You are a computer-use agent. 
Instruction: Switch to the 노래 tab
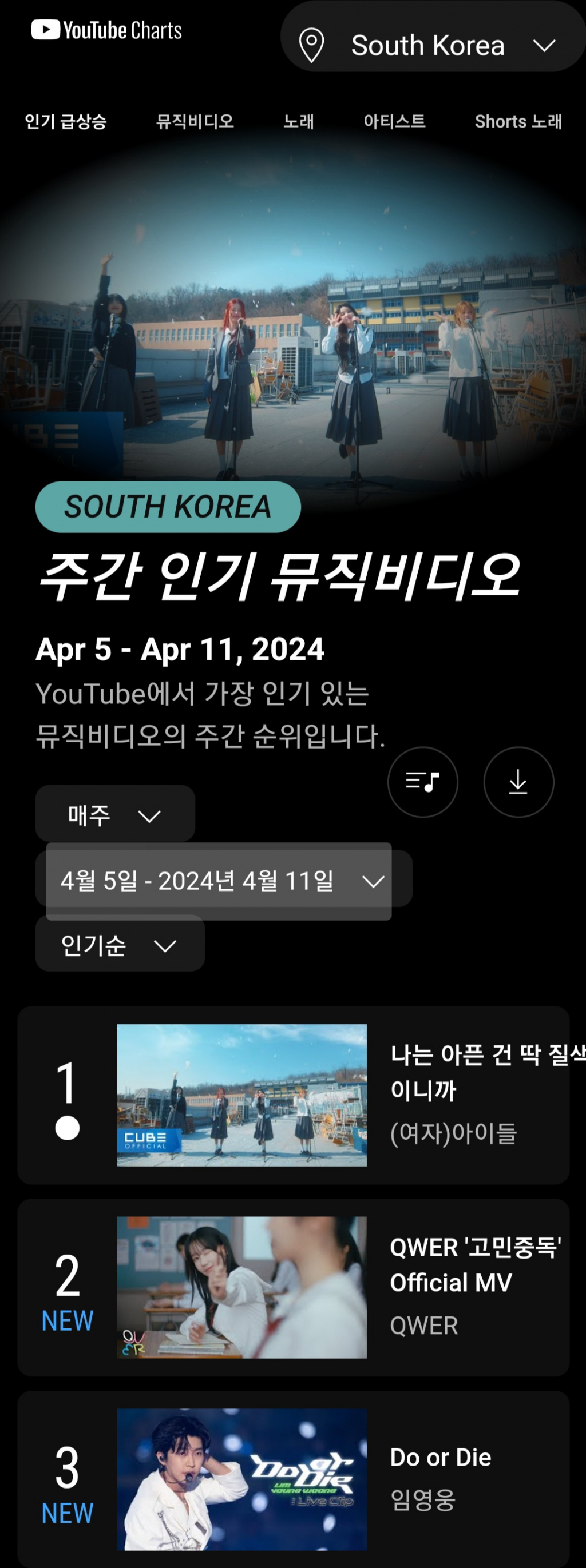coord(299,121)
